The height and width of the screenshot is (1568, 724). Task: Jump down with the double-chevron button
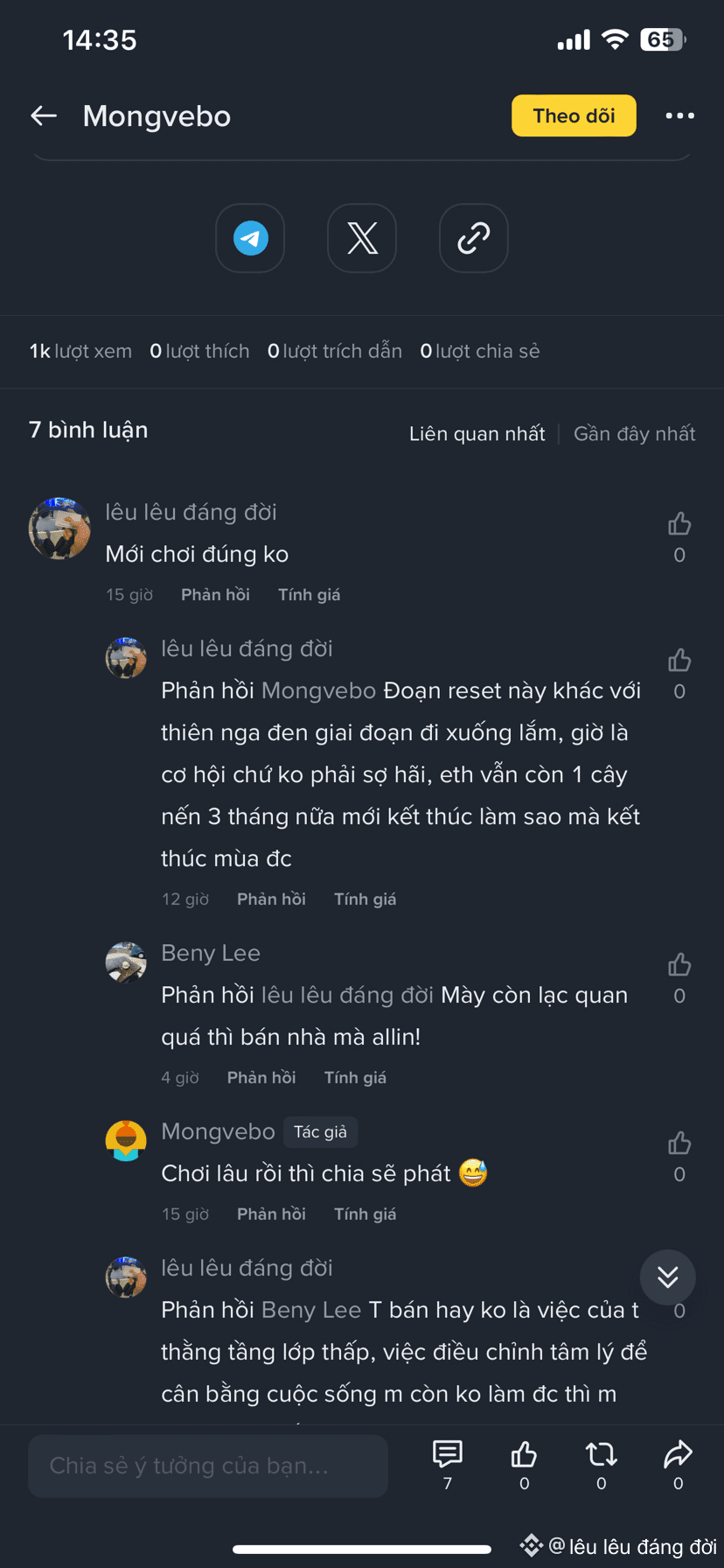point(668,1277)
